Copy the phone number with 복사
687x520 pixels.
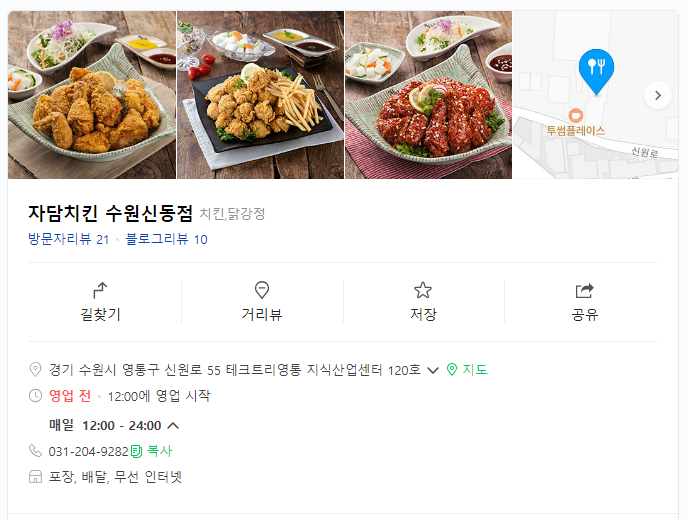click(x=153, y=451)
